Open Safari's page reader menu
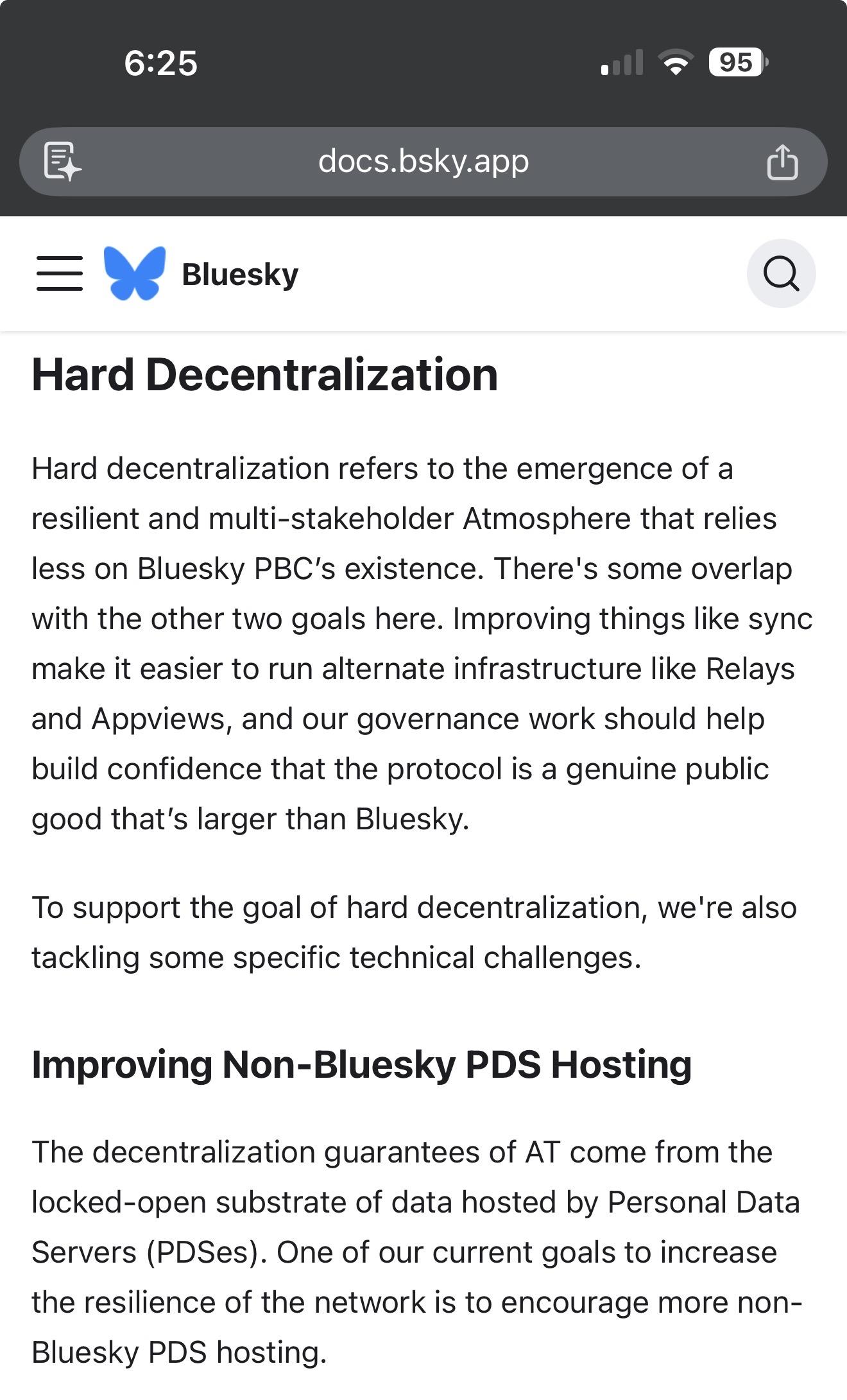The width and height of the screenshot is (847, 1400). click(x=62, y=162)
